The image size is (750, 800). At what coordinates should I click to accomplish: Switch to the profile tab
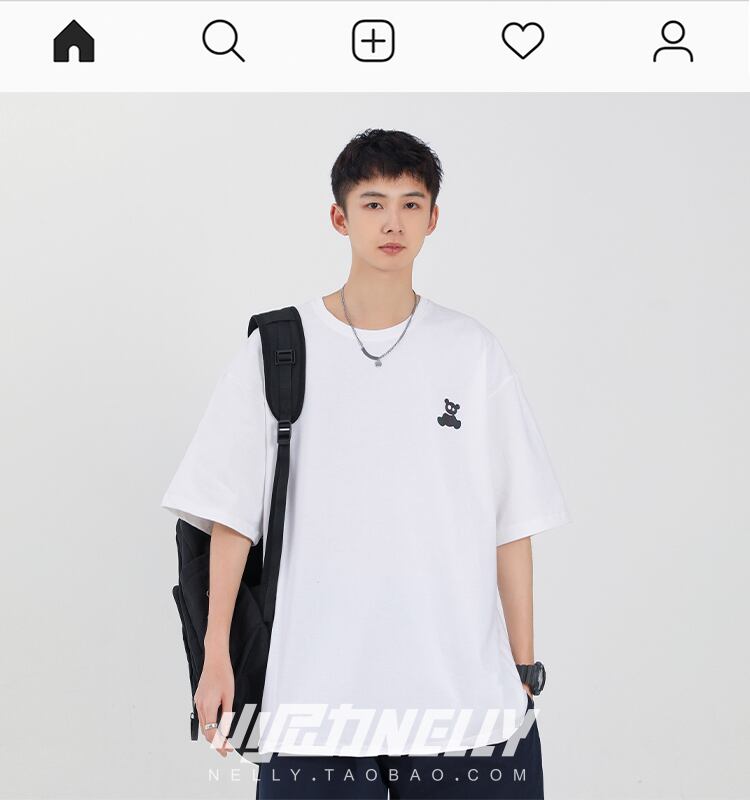(673, 41)
